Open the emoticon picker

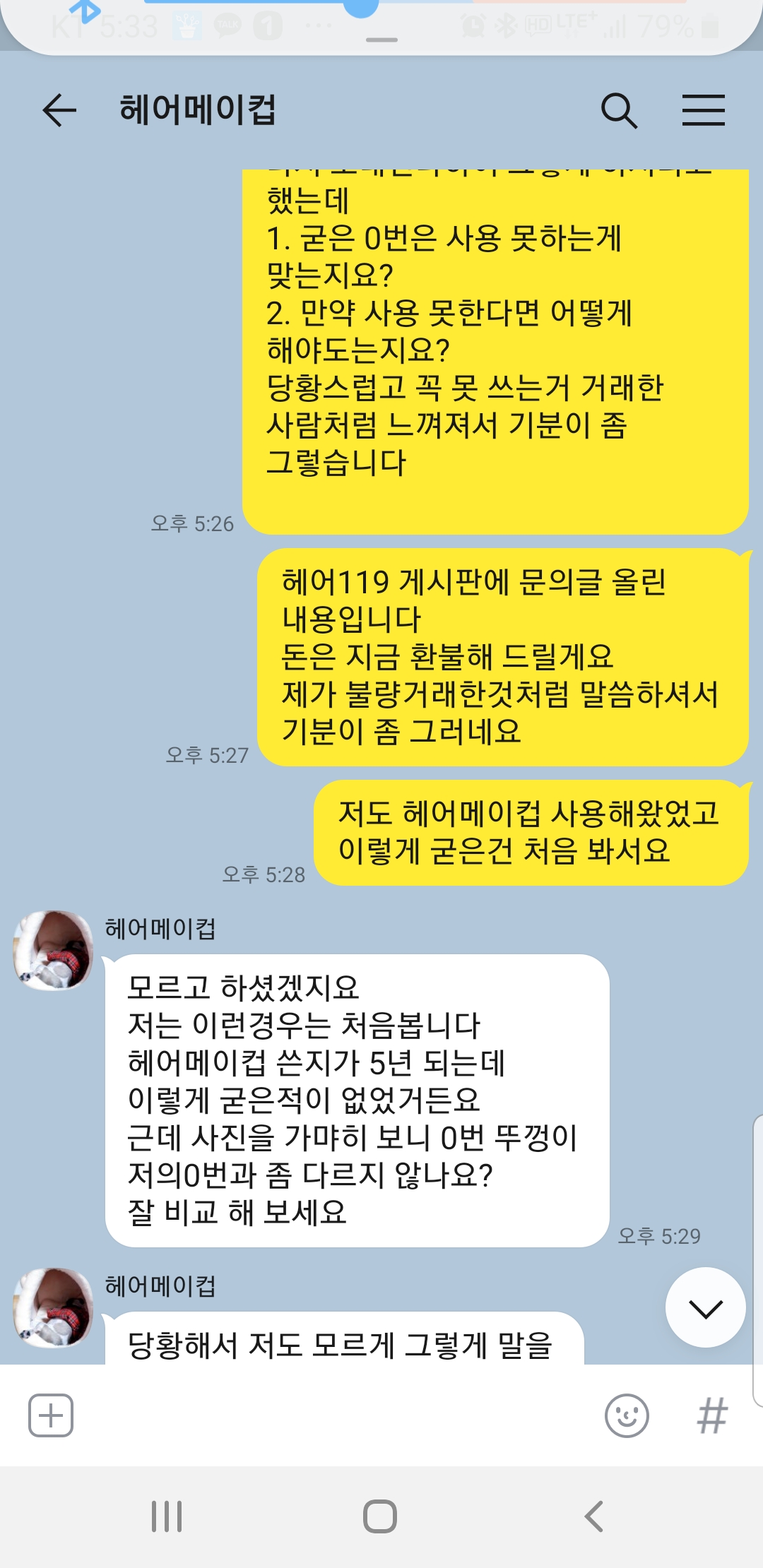point(627,1415)
